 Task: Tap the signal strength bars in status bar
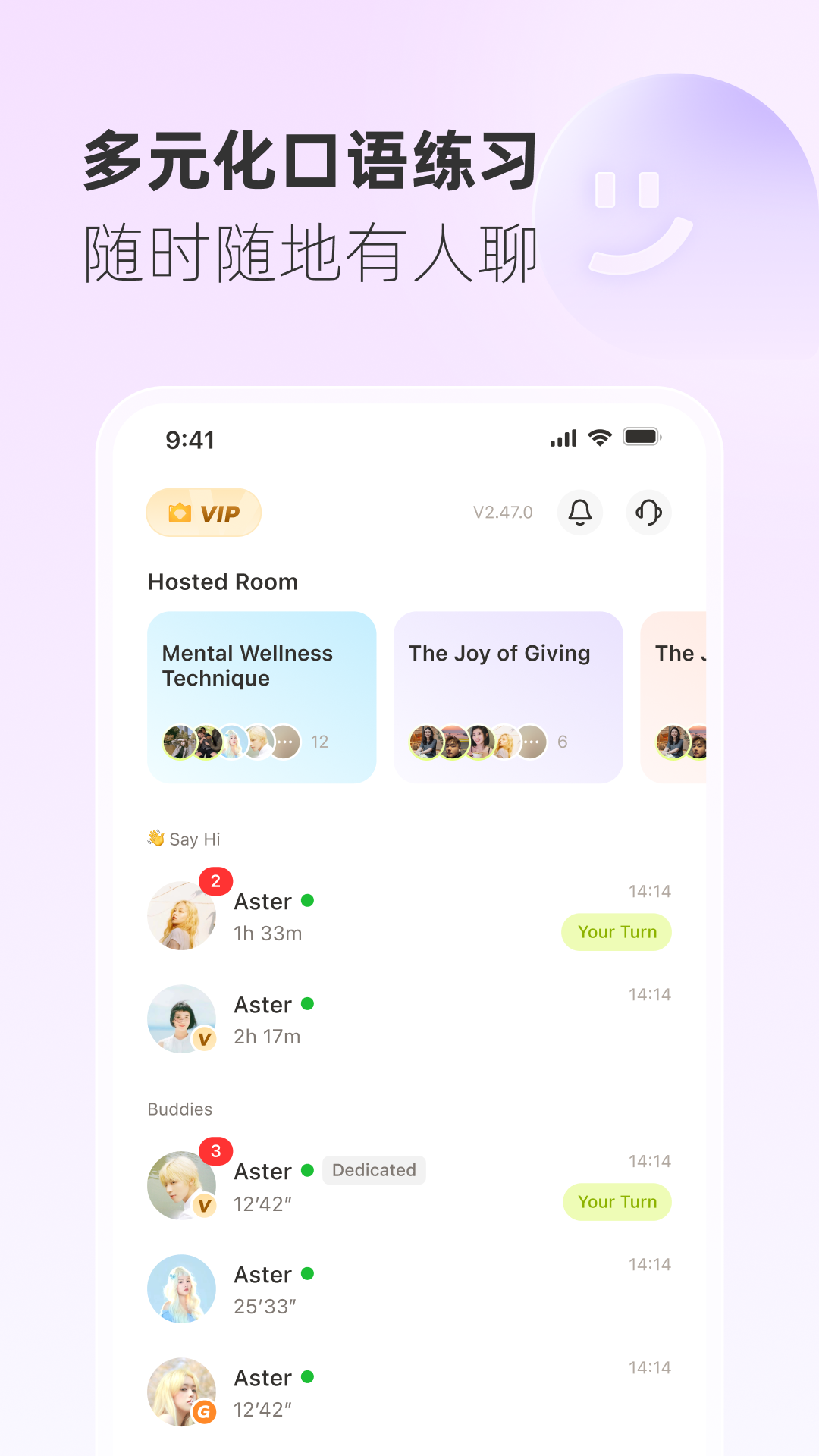point(562,438)
